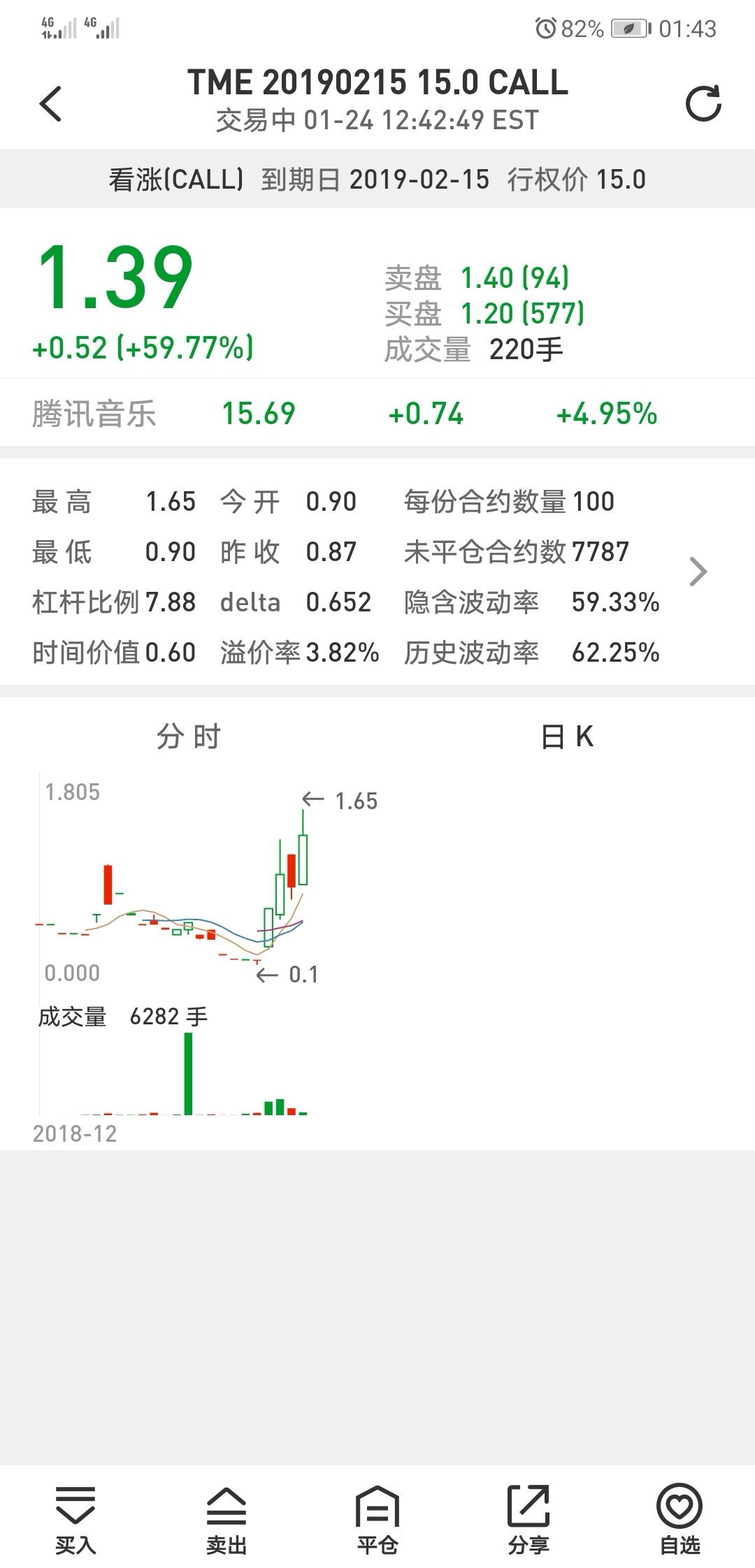Go back using the top-left arrow
The image size is (755, 1568).
pos(50,104)
